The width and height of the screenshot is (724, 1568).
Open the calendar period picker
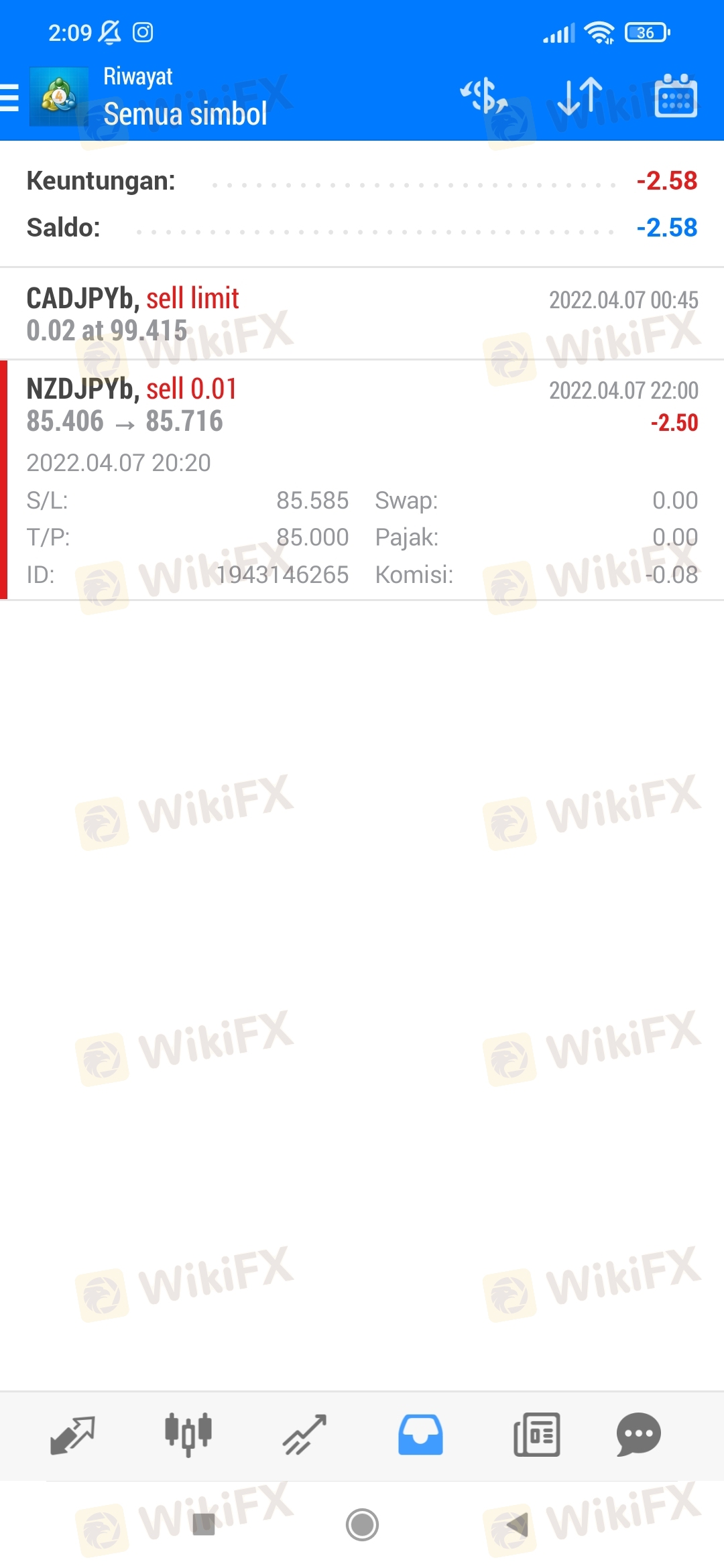coord(675,96)
